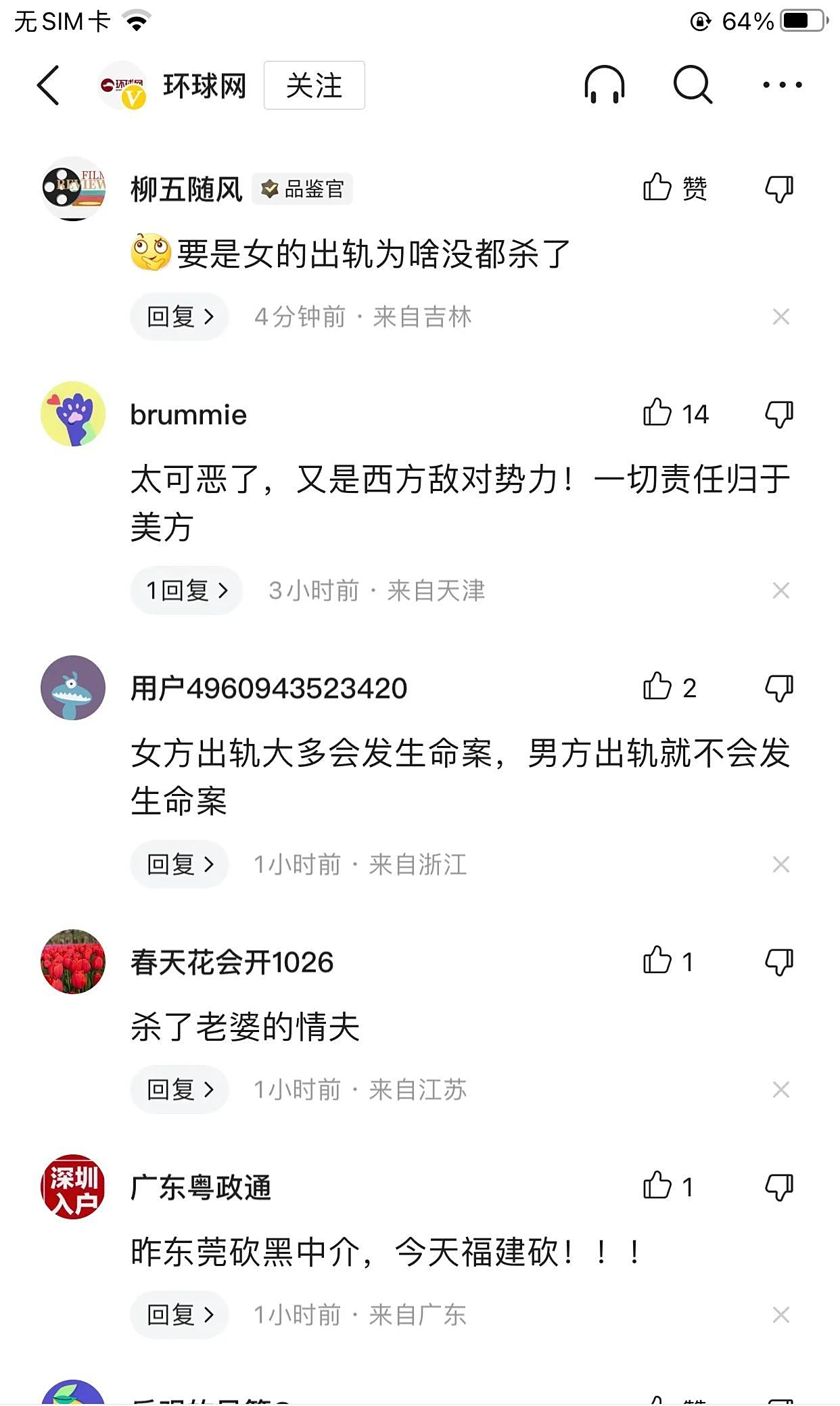The width and height of the screenshot is (840, 1406).
Task: Dislike 柳五随风's comment
Action: tap(778, 189)
